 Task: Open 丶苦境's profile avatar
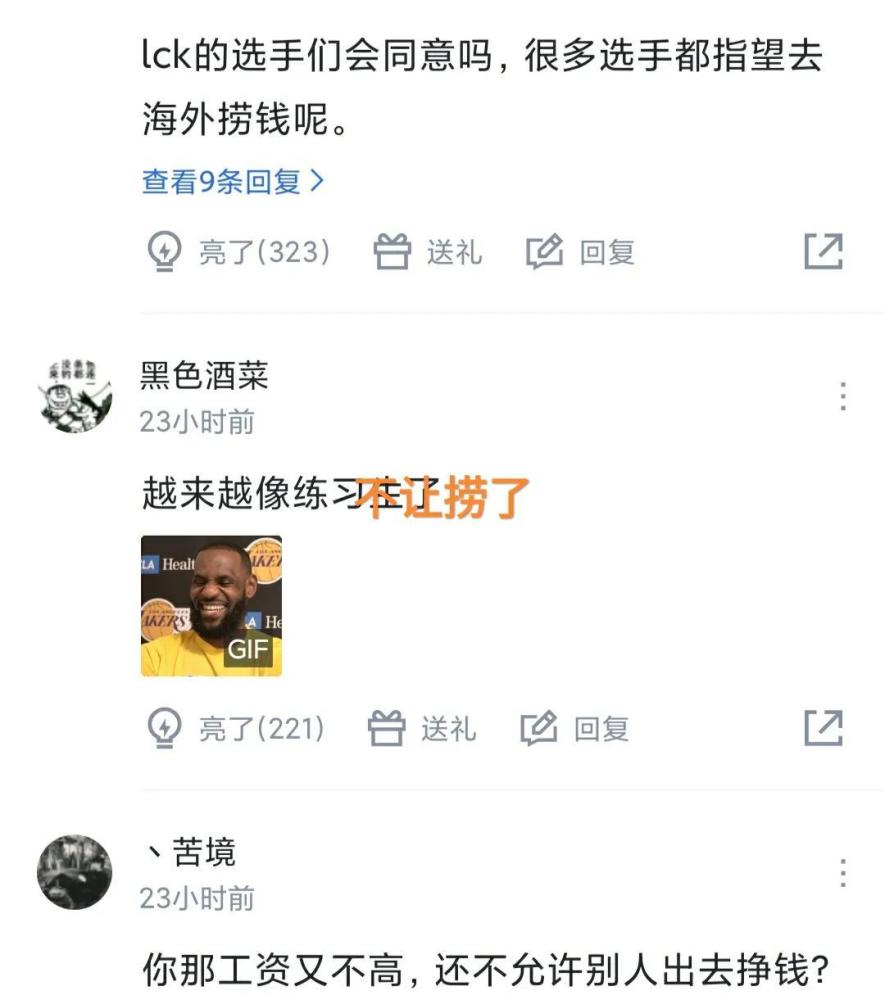pos(75,872)
